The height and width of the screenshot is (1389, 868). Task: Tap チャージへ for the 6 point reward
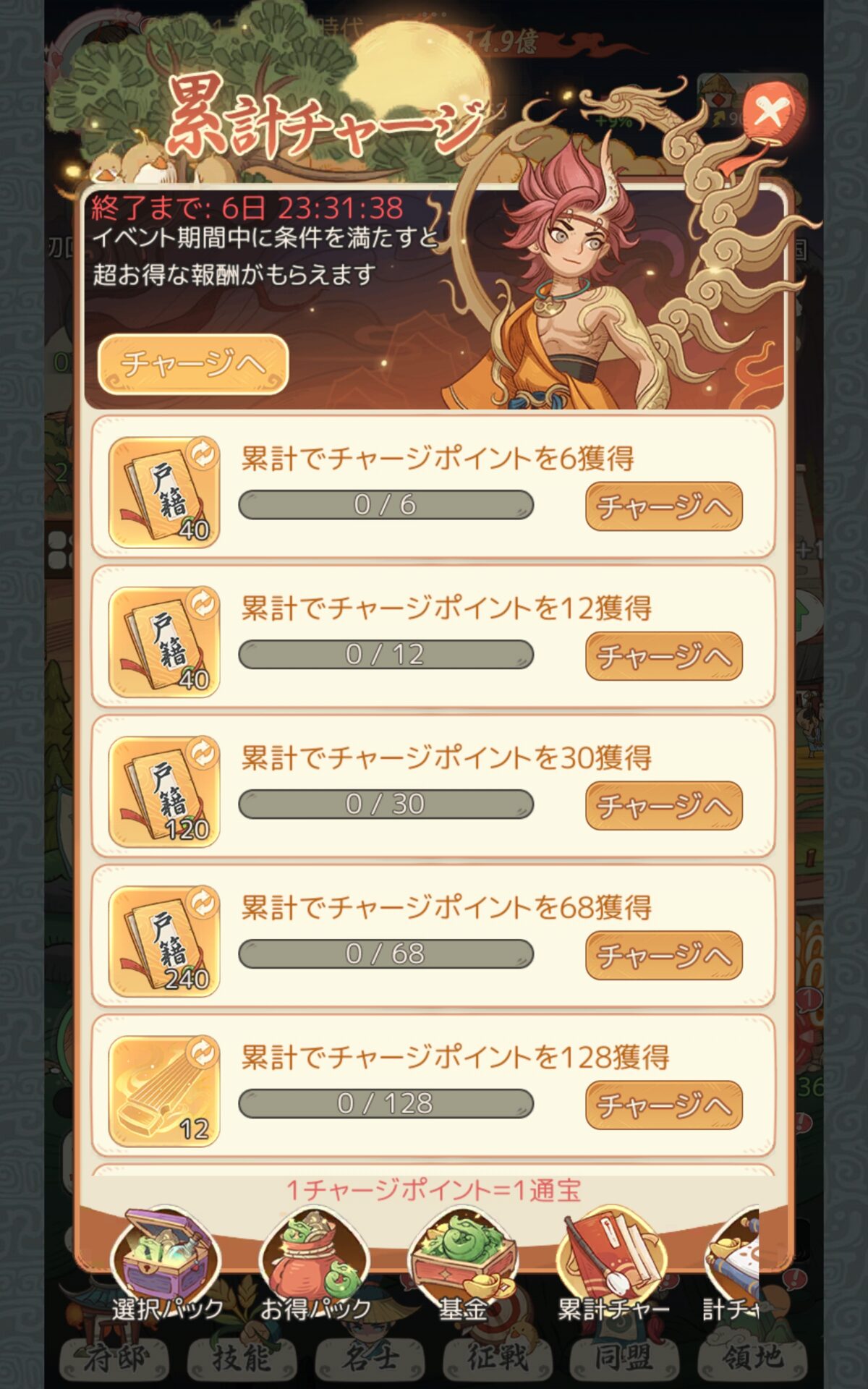click(663, 506)
